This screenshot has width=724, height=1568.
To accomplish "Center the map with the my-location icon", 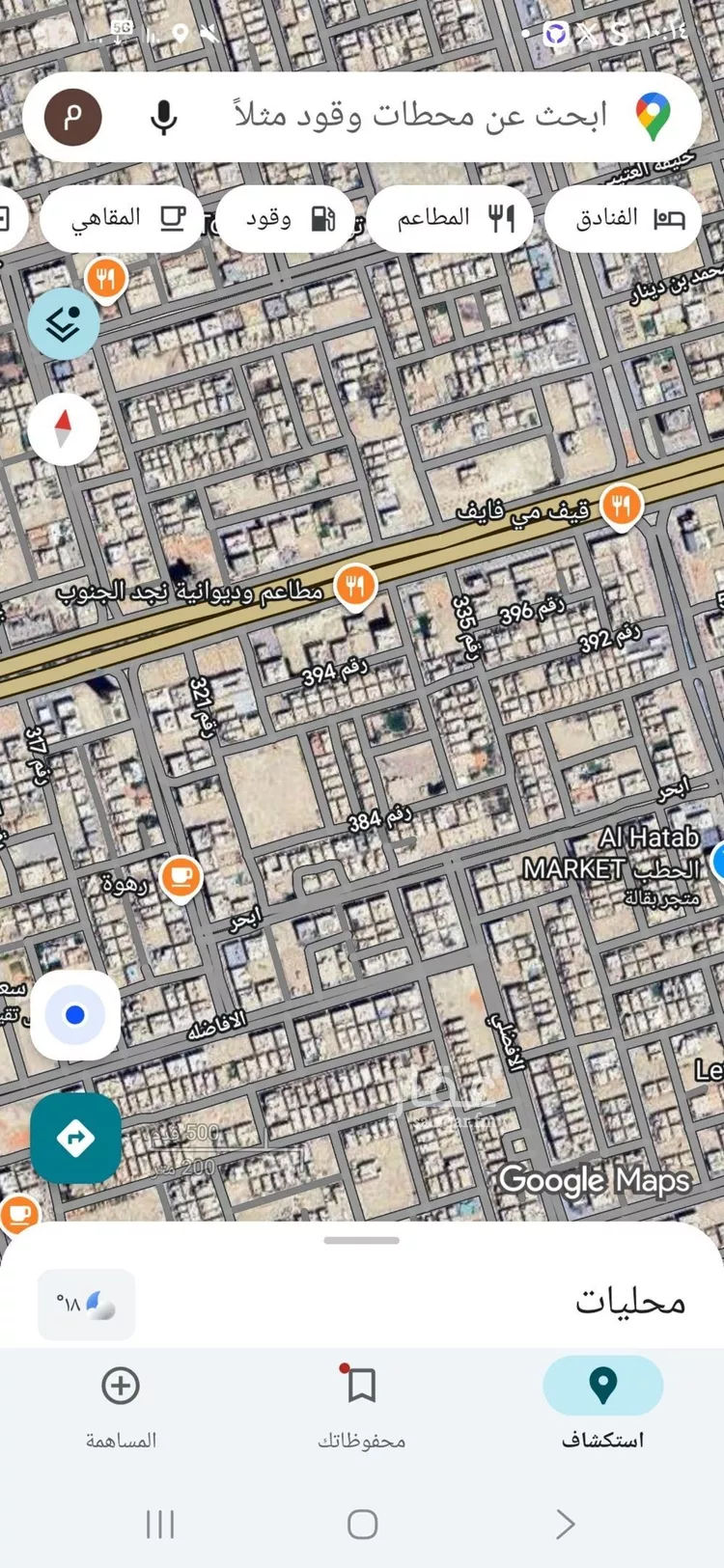I will pyautogui.click(x=75, y=1014).
